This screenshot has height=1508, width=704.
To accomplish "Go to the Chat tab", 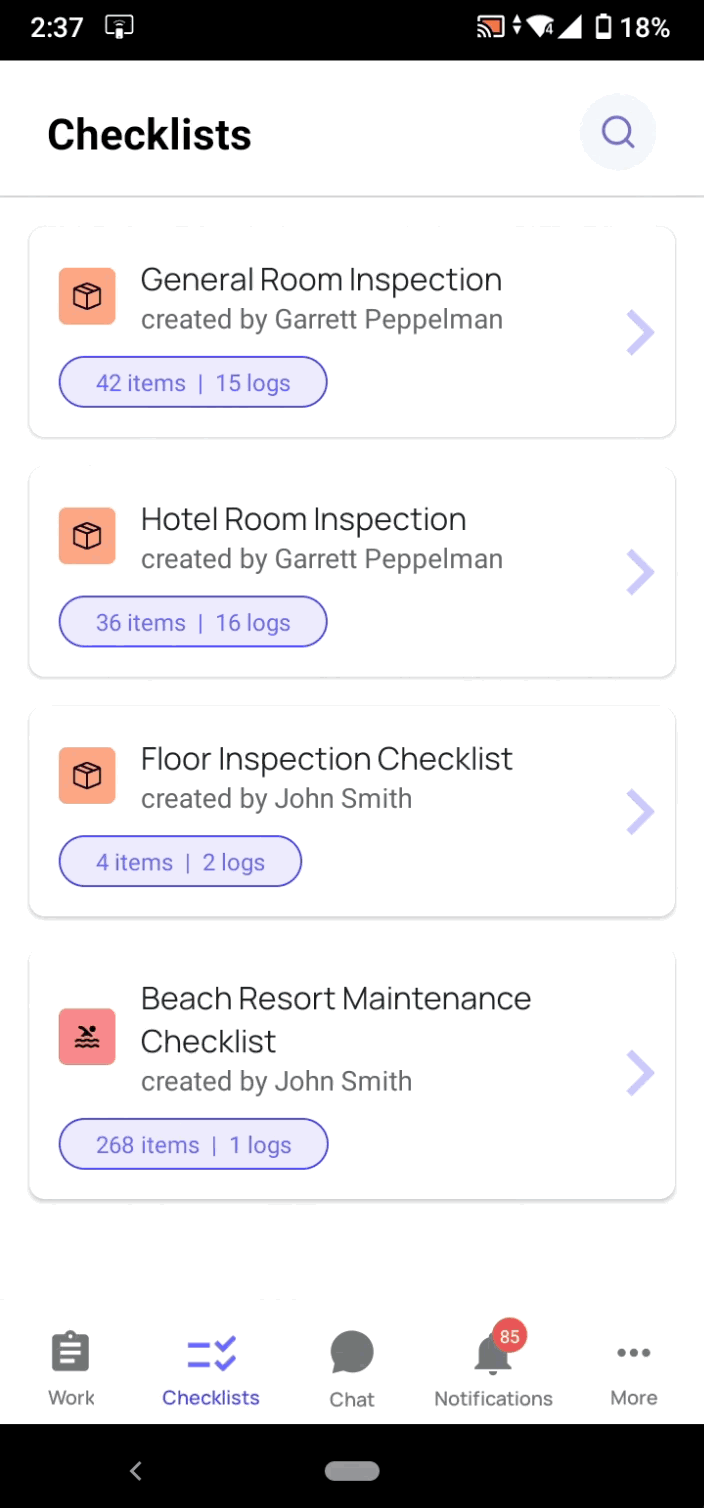I will click(x=352, y=1370).
